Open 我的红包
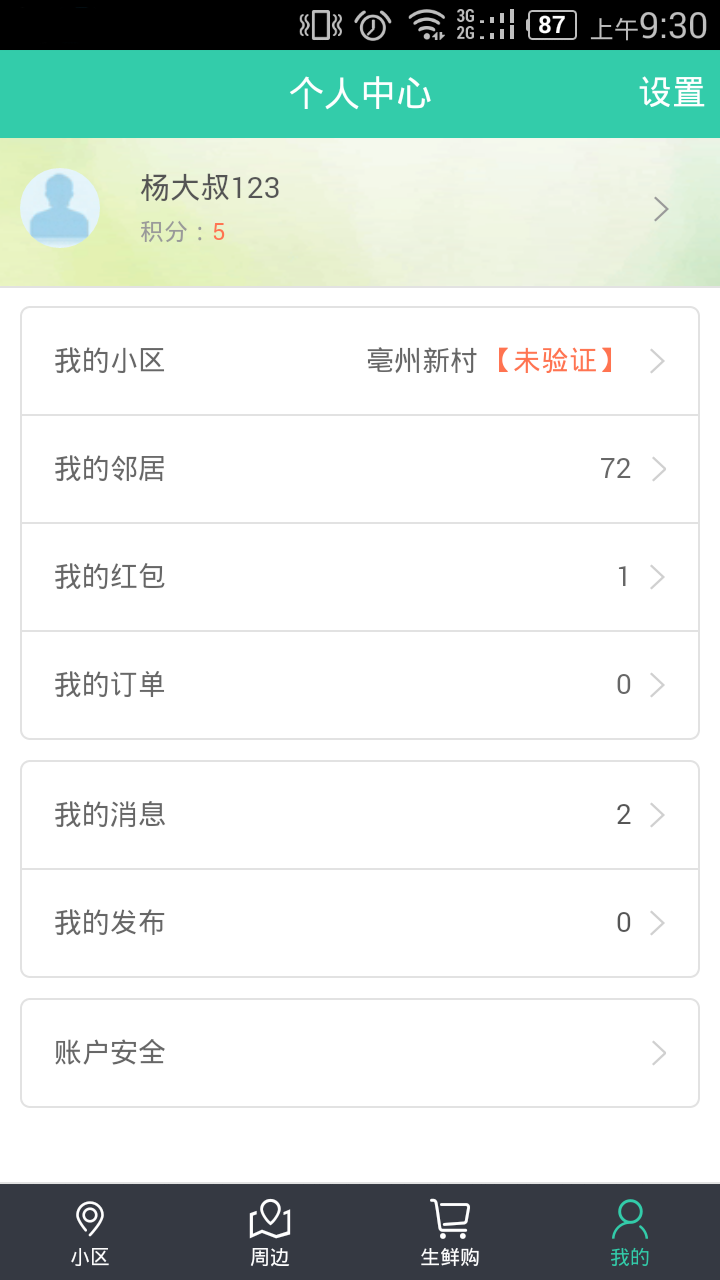720x1280 pixels. click(x=360, y=577)
